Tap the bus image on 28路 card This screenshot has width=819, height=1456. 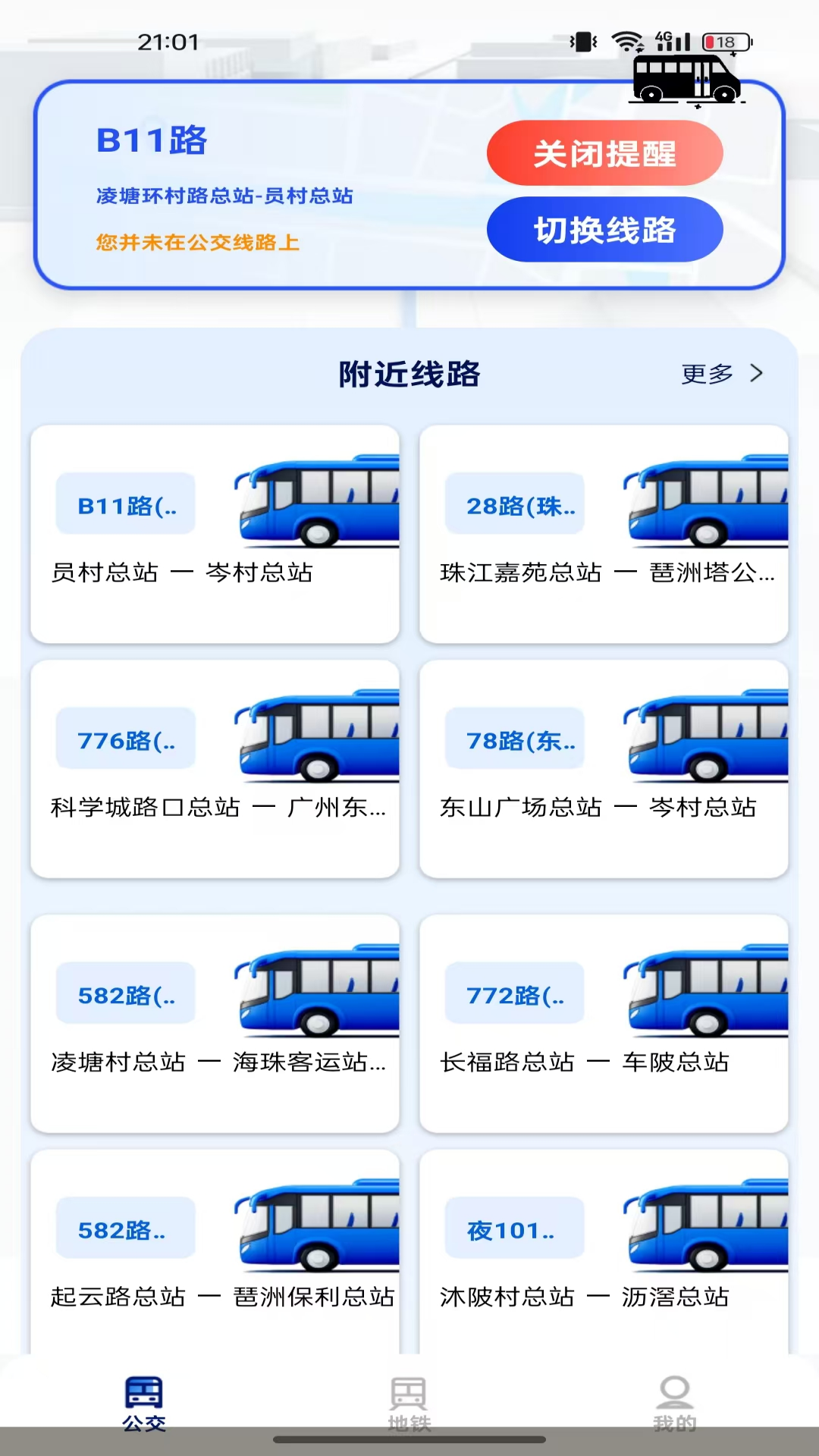705,500
